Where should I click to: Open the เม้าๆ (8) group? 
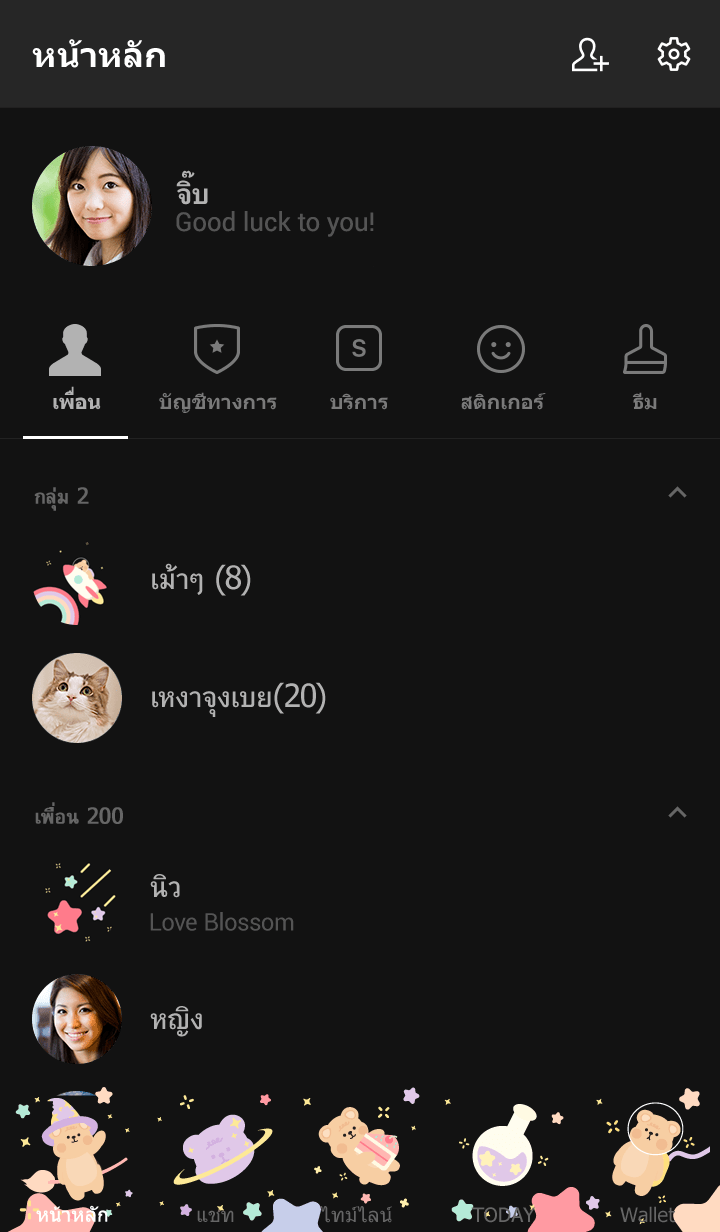click(x=200, y=579)
